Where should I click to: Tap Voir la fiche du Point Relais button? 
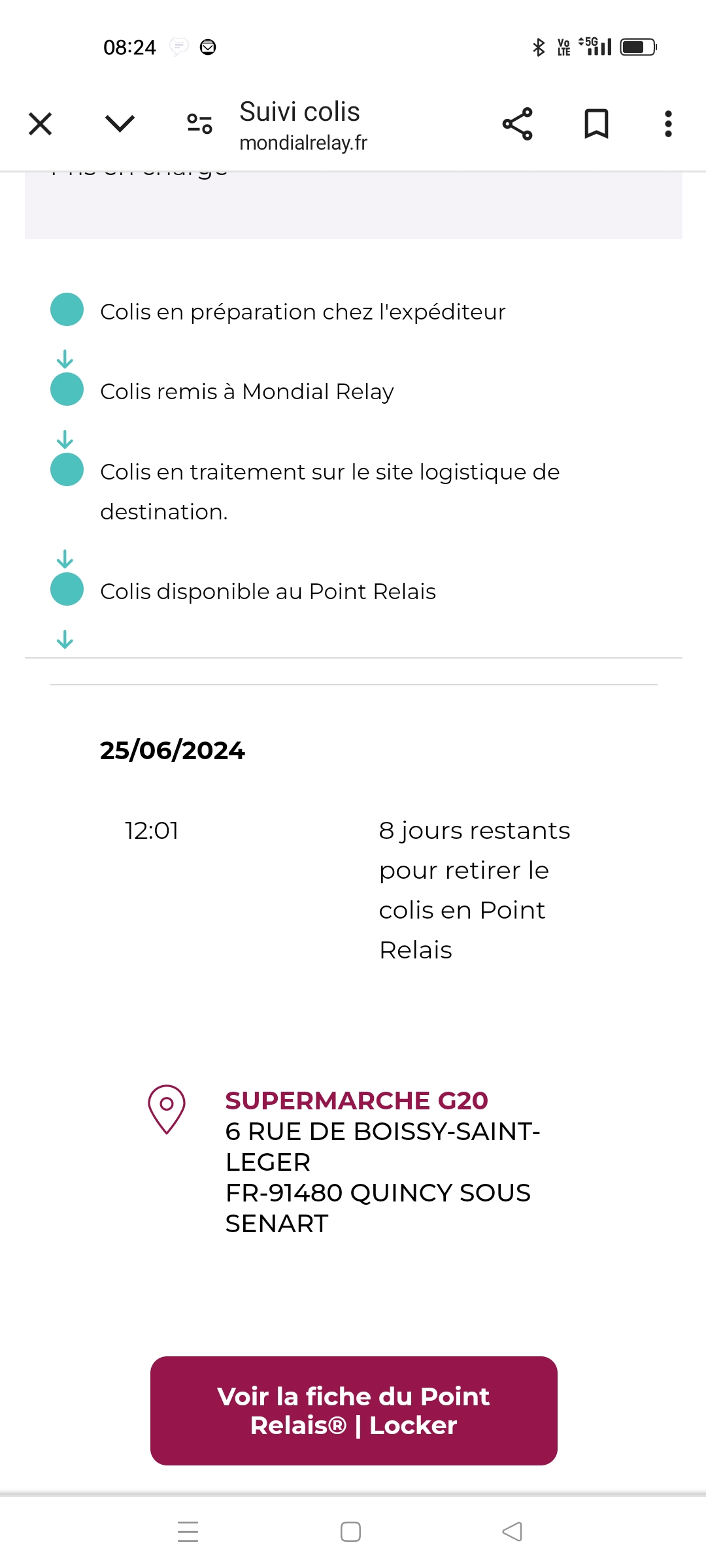pyautogui.click(x=354, y=1411)
